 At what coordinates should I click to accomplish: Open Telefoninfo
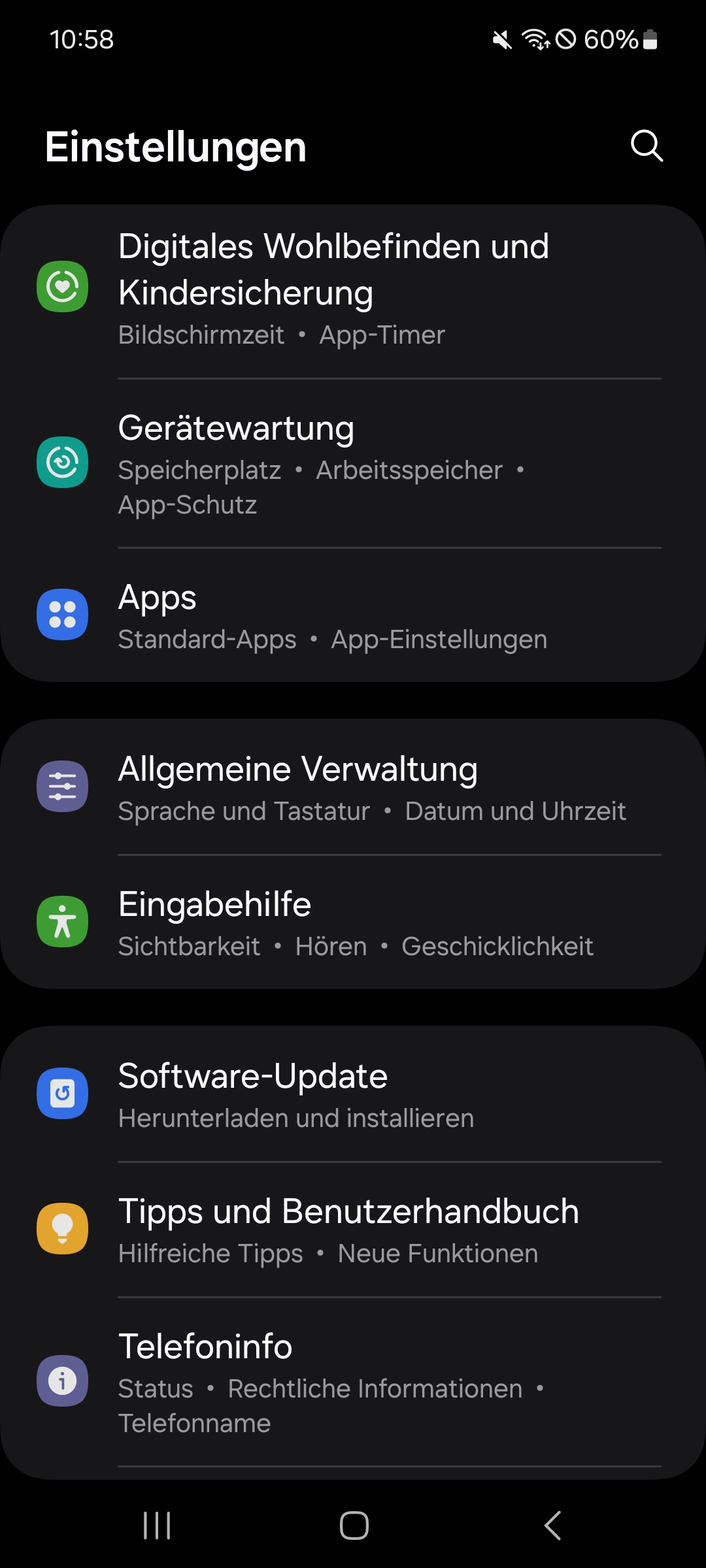(353, 1382)
